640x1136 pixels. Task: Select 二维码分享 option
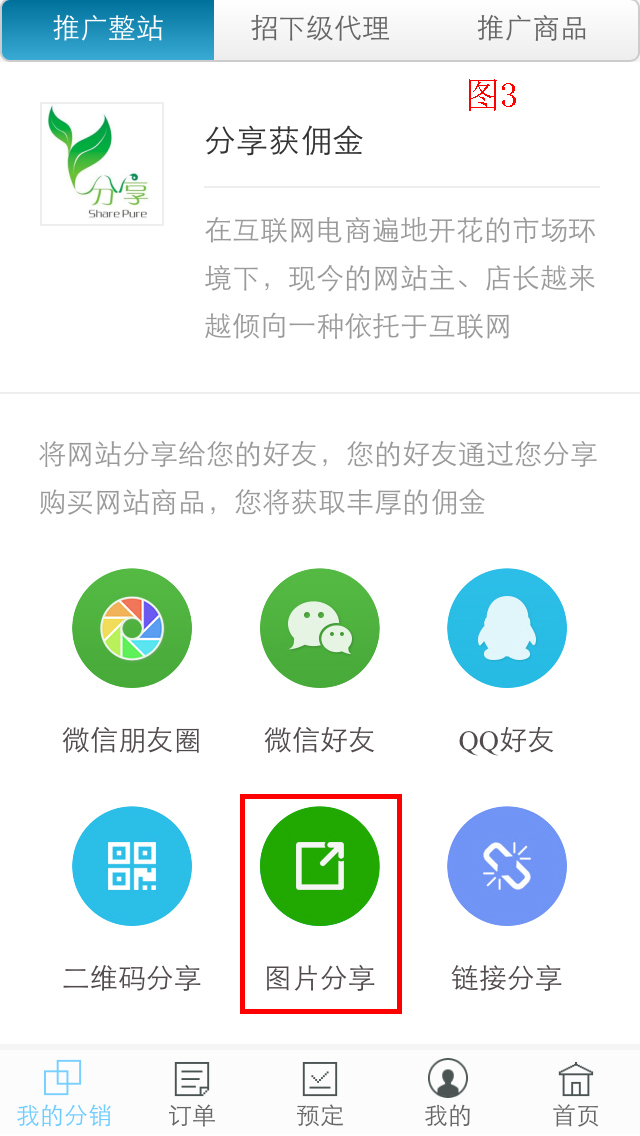point(132,866)
